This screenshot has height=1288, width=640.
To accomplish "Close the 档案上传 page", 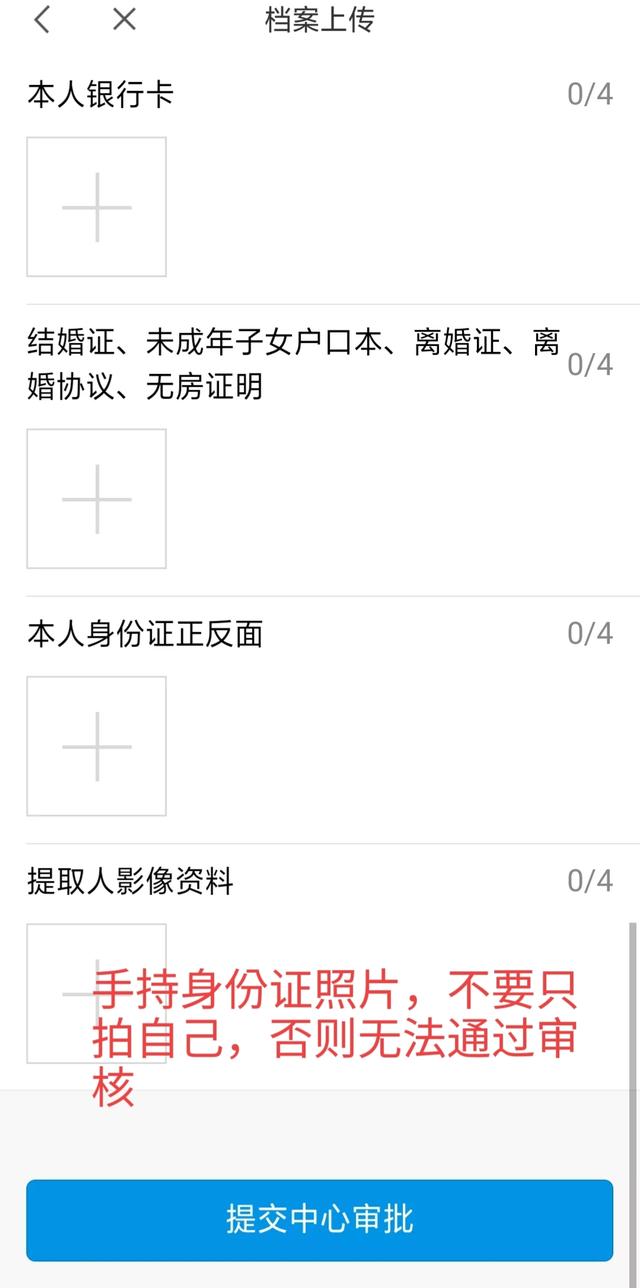I will 124,19.
